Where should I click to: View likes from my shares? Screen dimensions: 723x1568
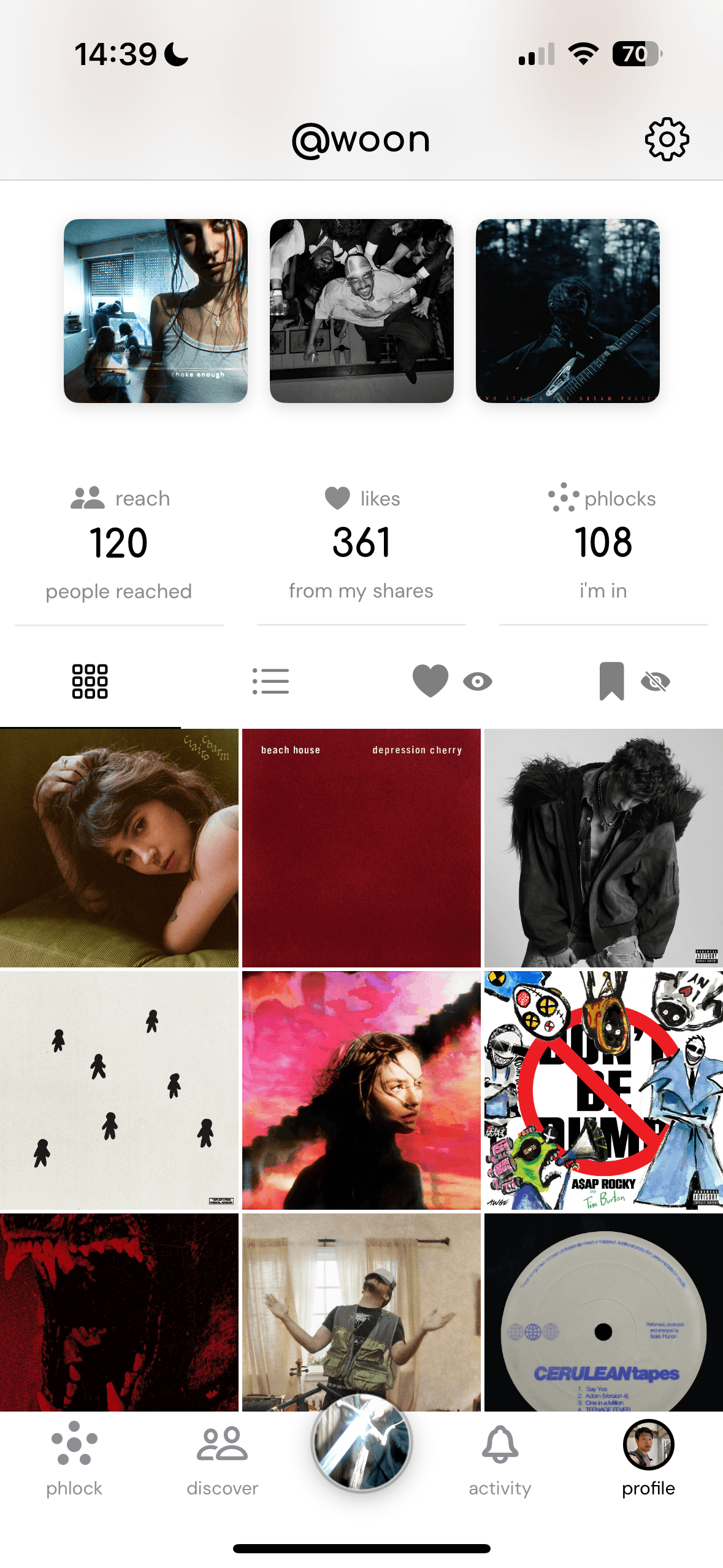click(x=361, y=544)
